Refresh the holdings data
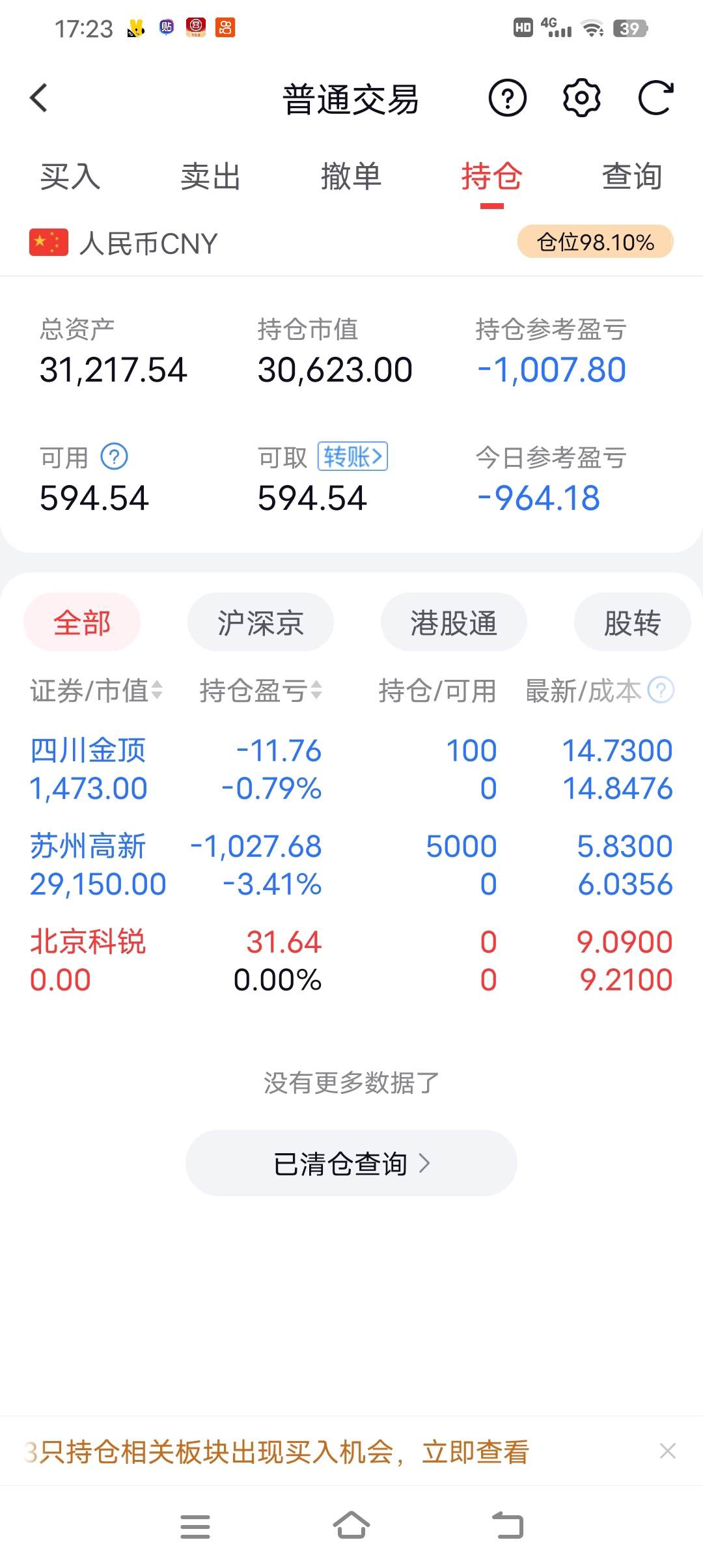This screenshot has height=1568, width=703. [x=655, y=98]
